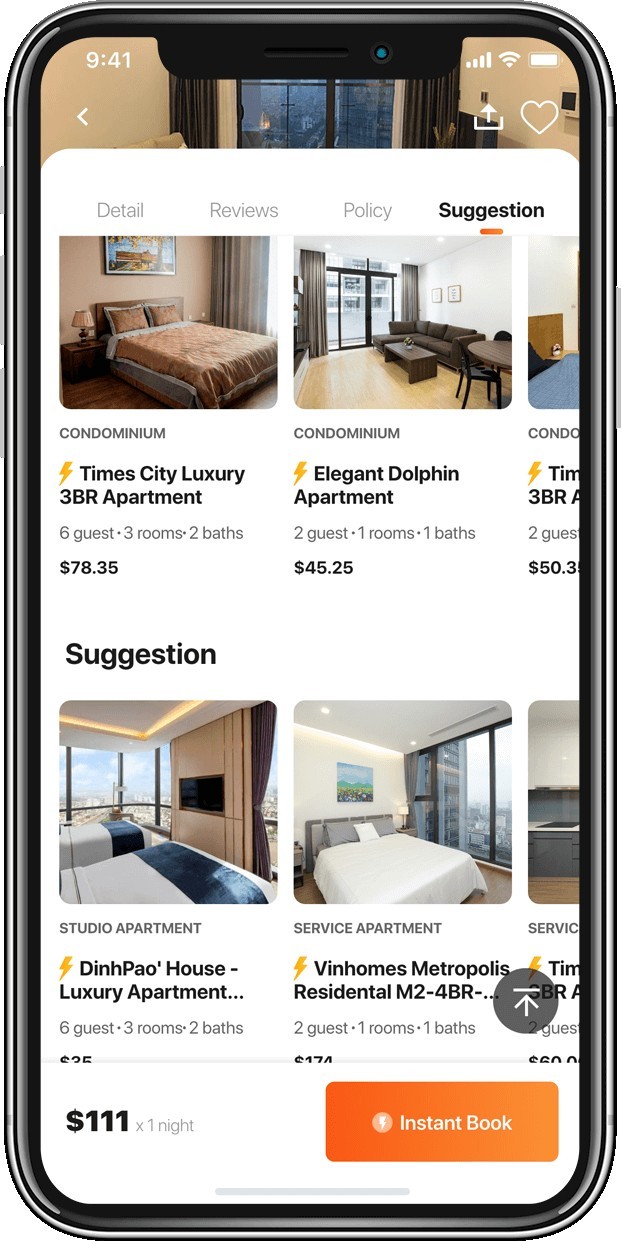Select the Suggestion tab
The width and height of the screenshot is (622, 1241).
(x=491, y=210)
